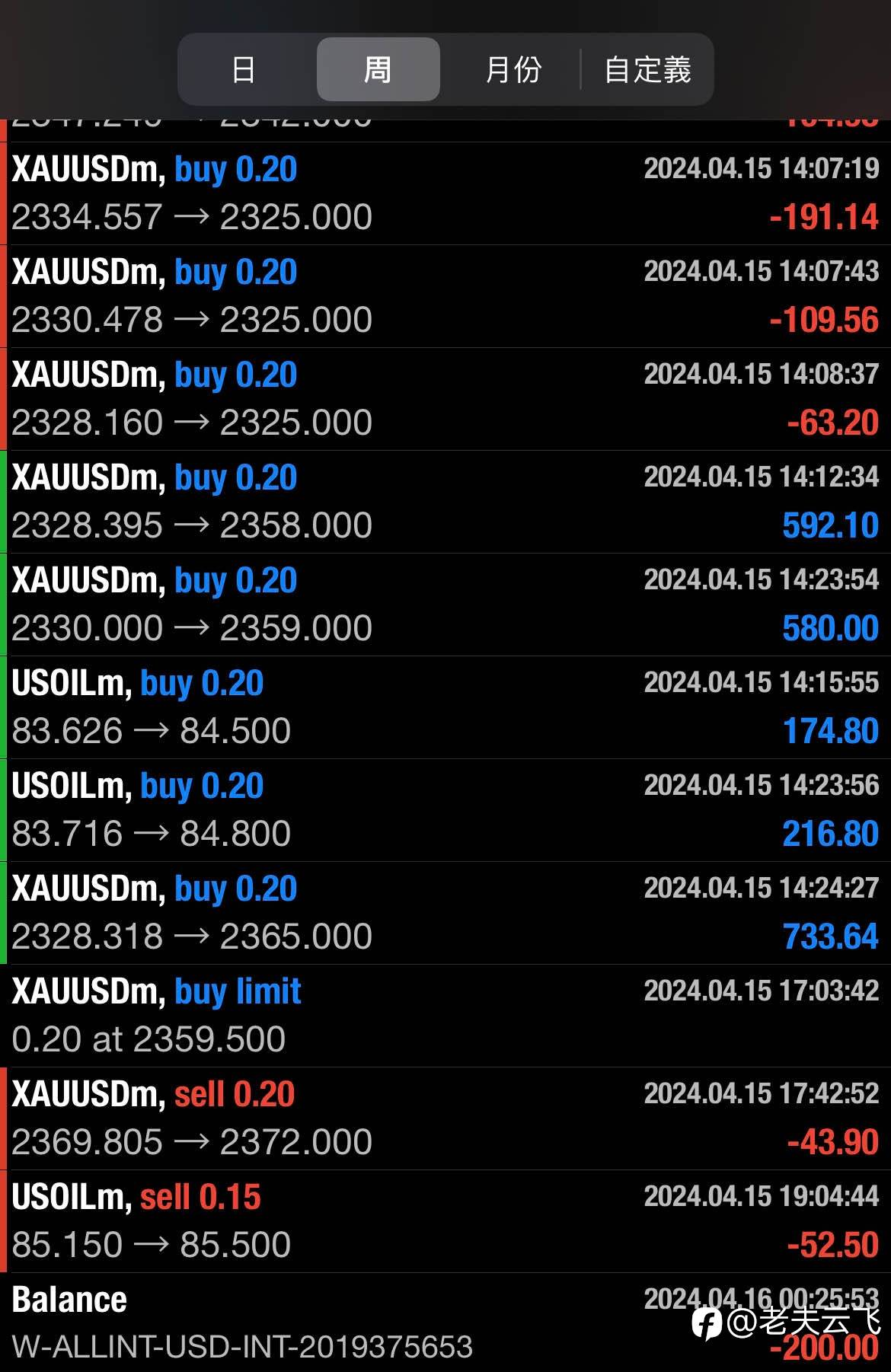Expand XAUUSDm trade with 733.64 profit
This screenshot has width=891, height=1372.
point(445,913)
